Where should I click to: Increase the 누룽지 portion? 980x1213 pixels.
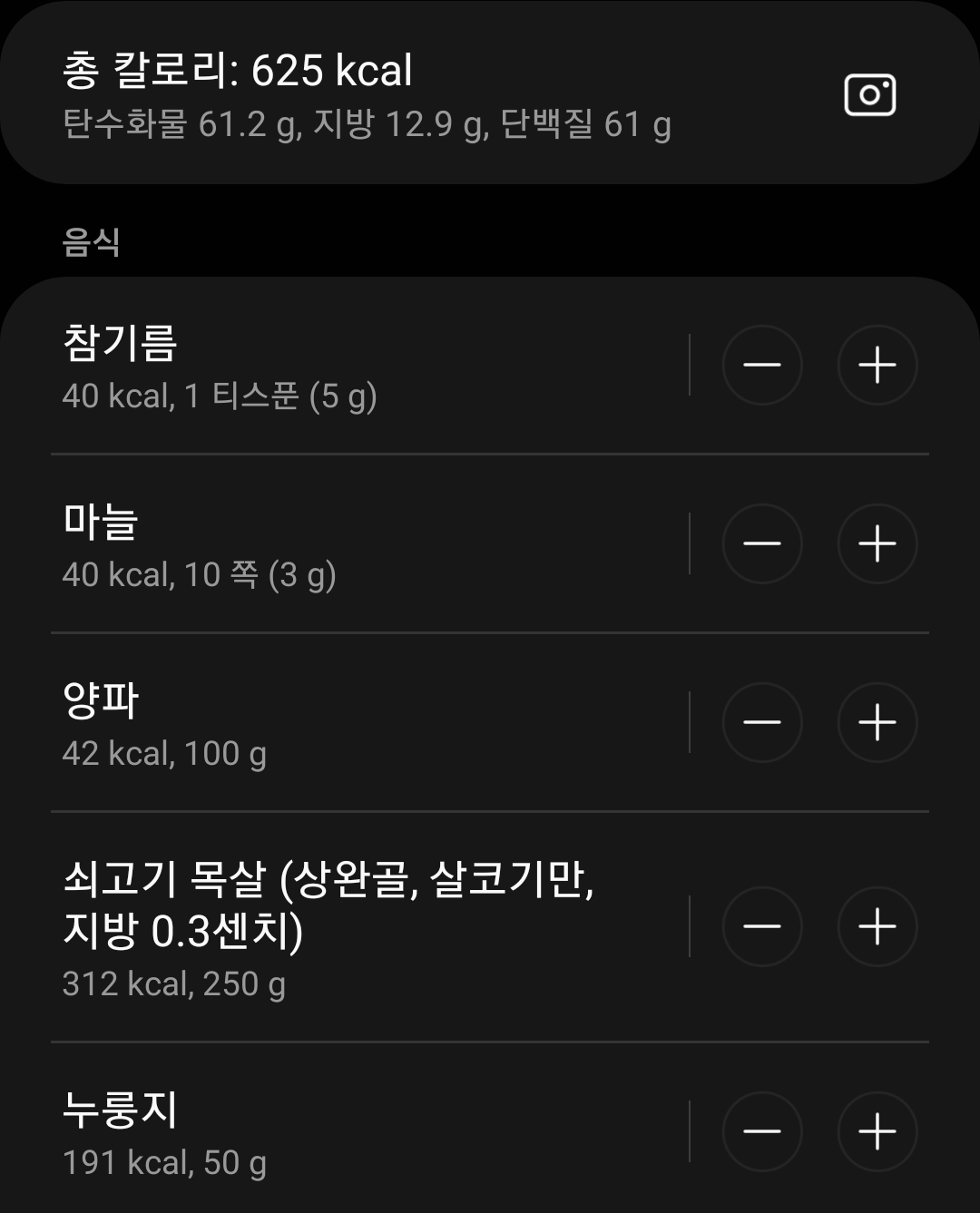[x=877, y=1130]
